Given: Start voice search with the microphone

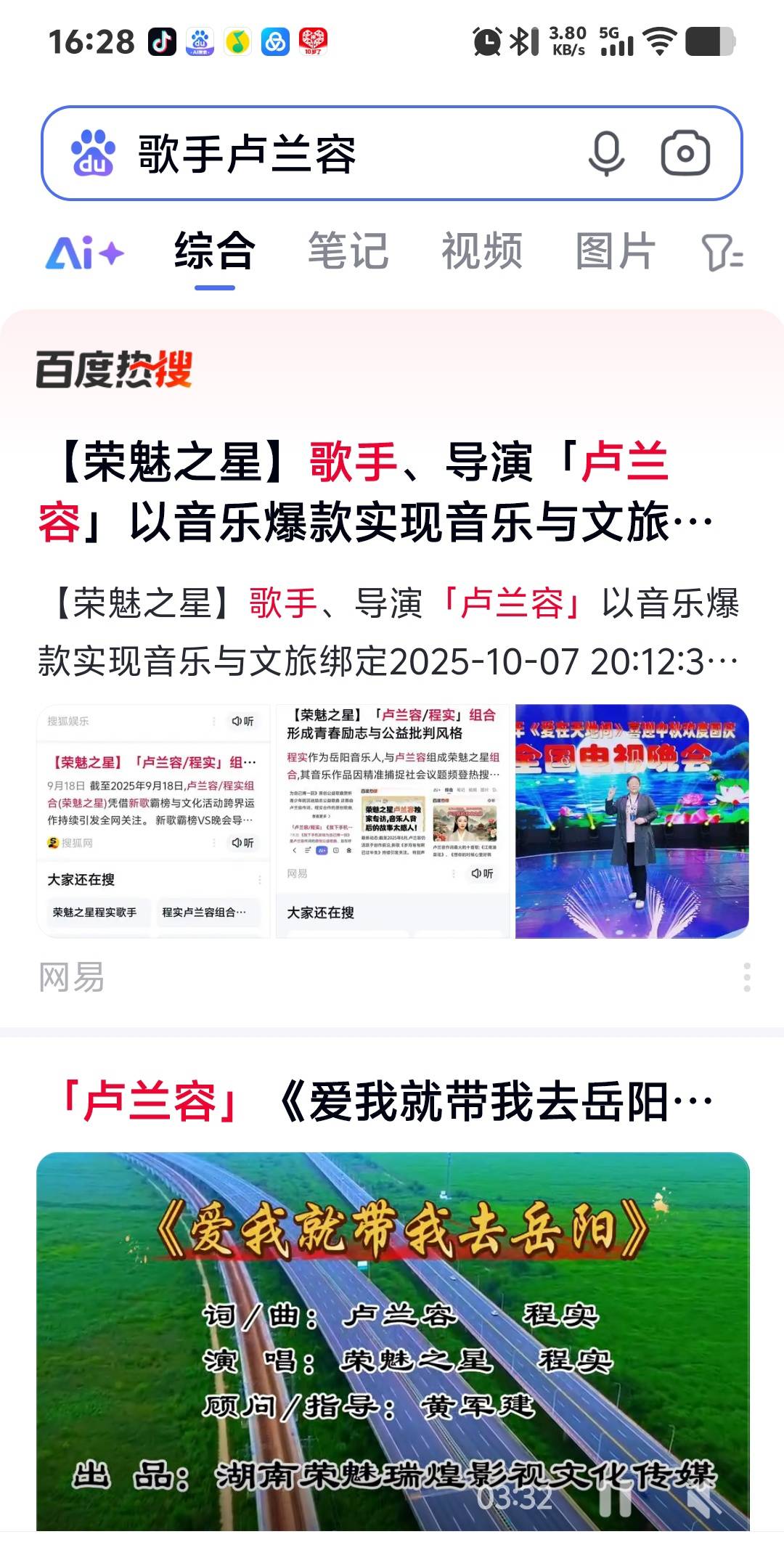Looking at the screenshot, I should click(606, 154).
